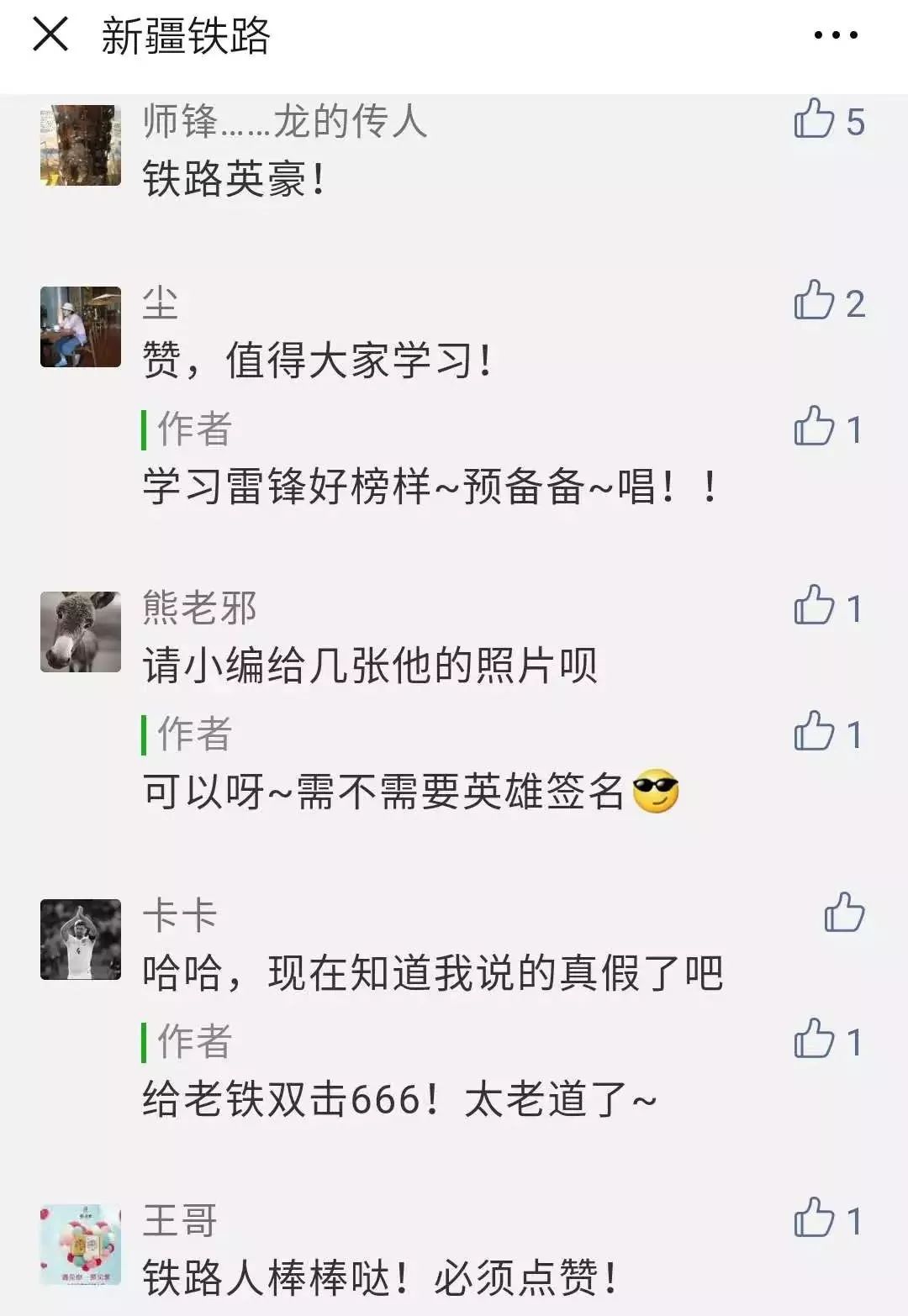
Task: Open the three-dot overflow menu
Action: point(836,35)
